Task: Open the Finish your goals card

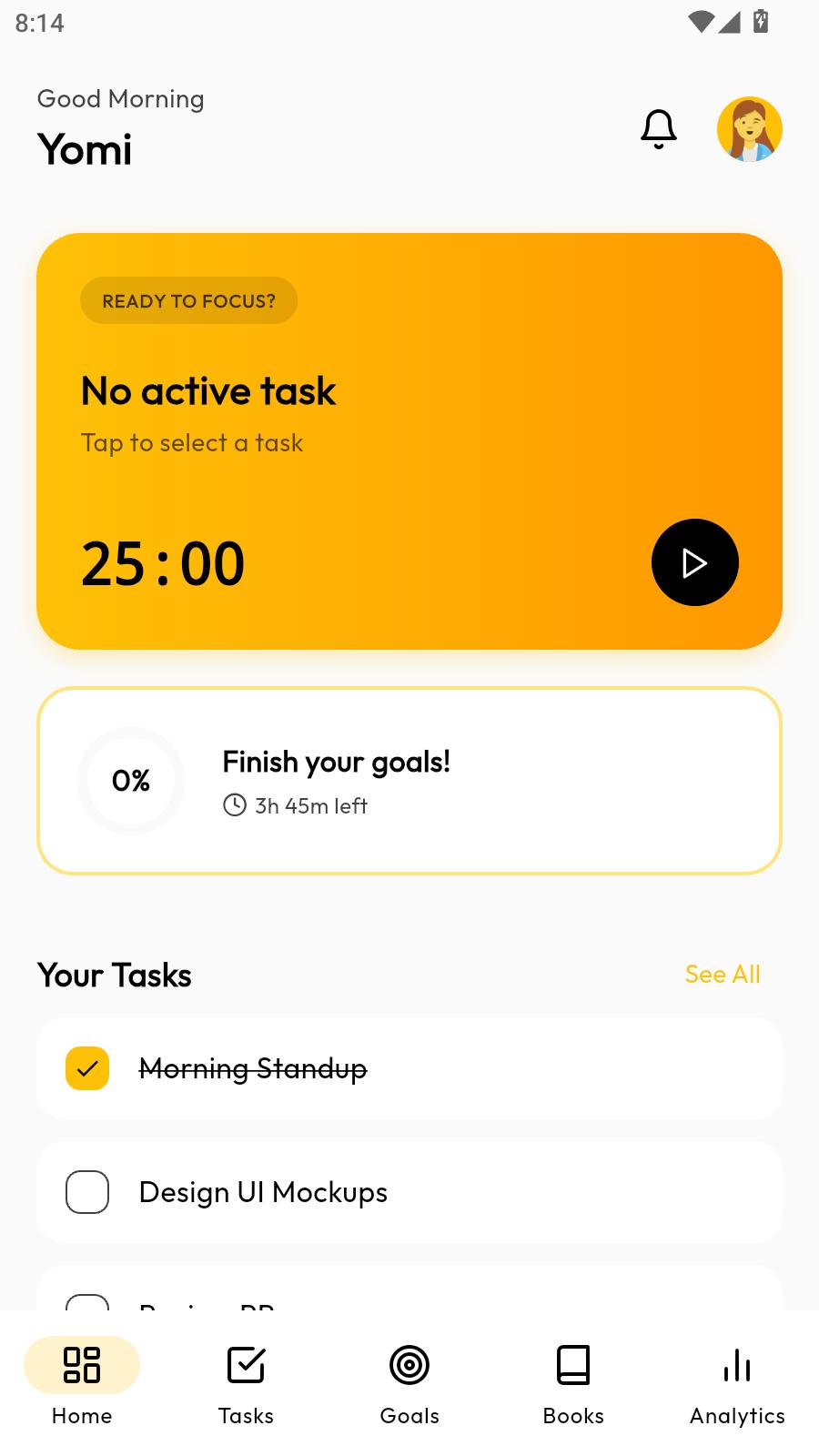Action: pyautogui.click(x=409, y=781)
